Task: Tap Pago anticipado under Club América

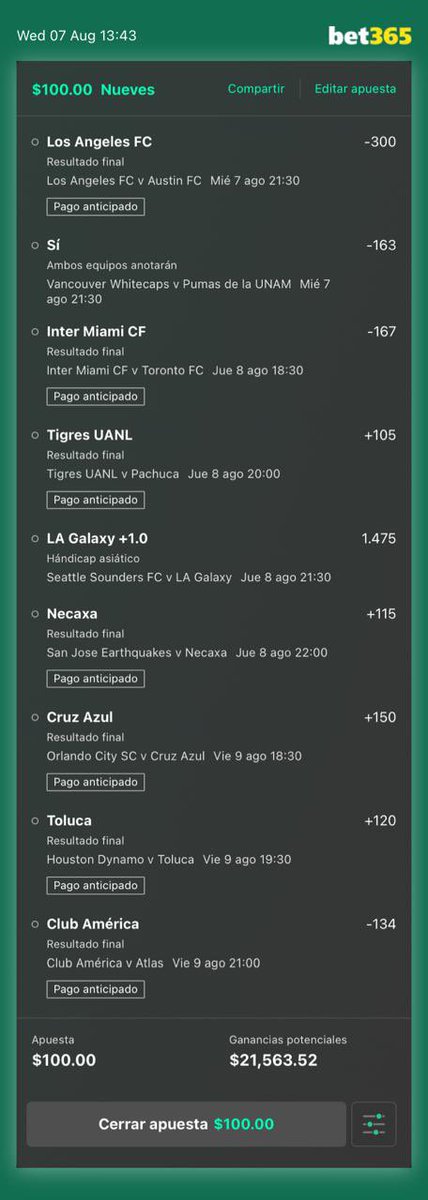Action: (x=95, y=989)
